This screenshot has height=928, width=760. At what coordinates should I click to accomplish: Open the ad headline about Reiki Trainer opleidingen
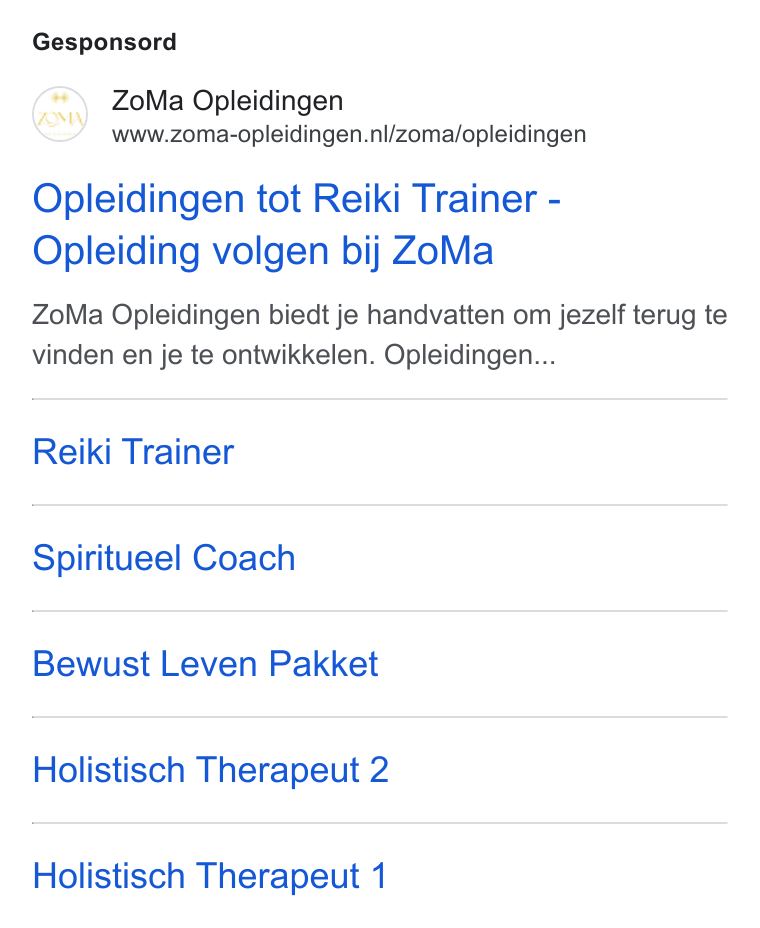tap(296, 224)
